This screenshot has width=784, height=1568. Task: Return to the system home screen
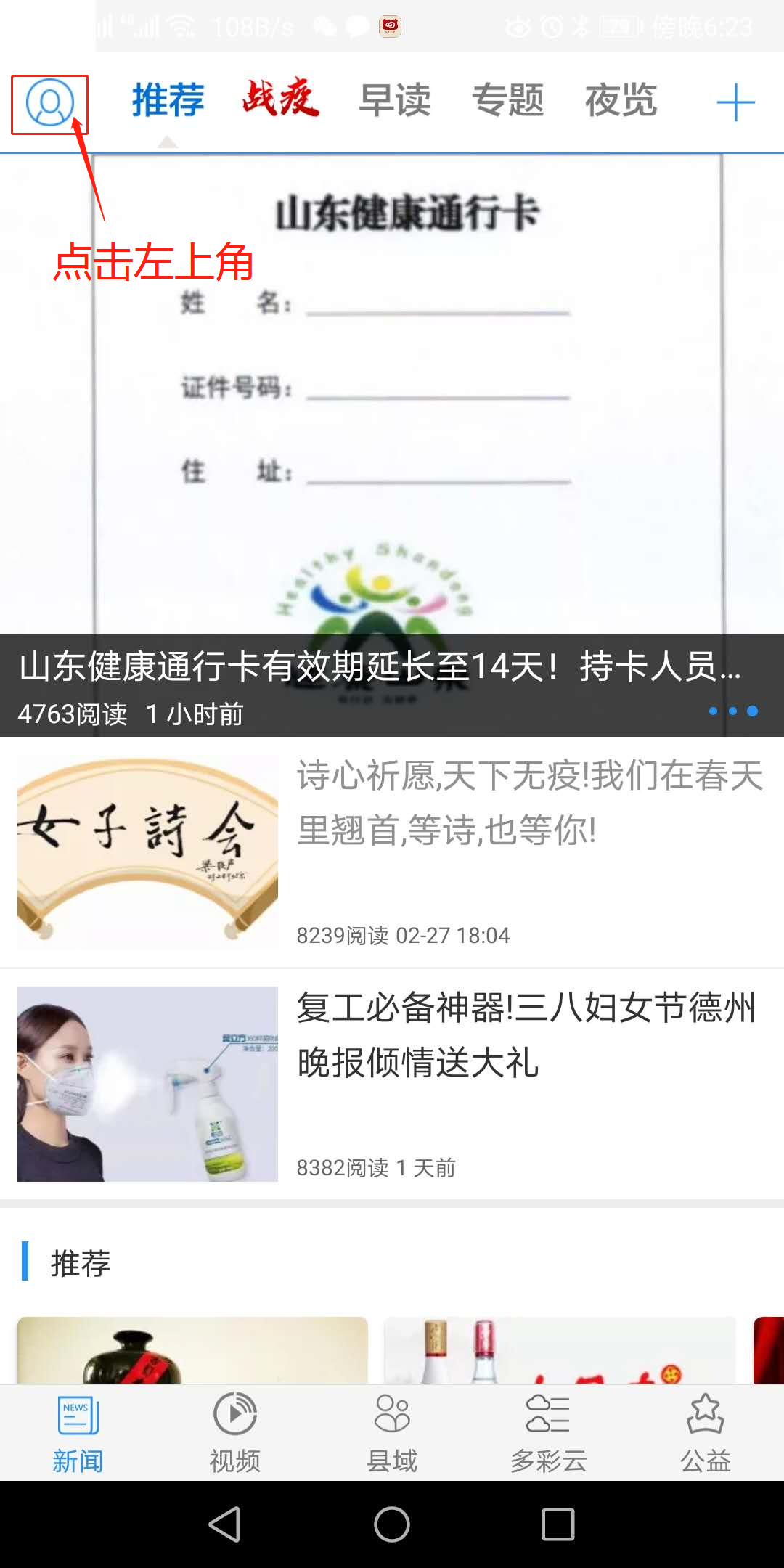[x=392, y=1524]
